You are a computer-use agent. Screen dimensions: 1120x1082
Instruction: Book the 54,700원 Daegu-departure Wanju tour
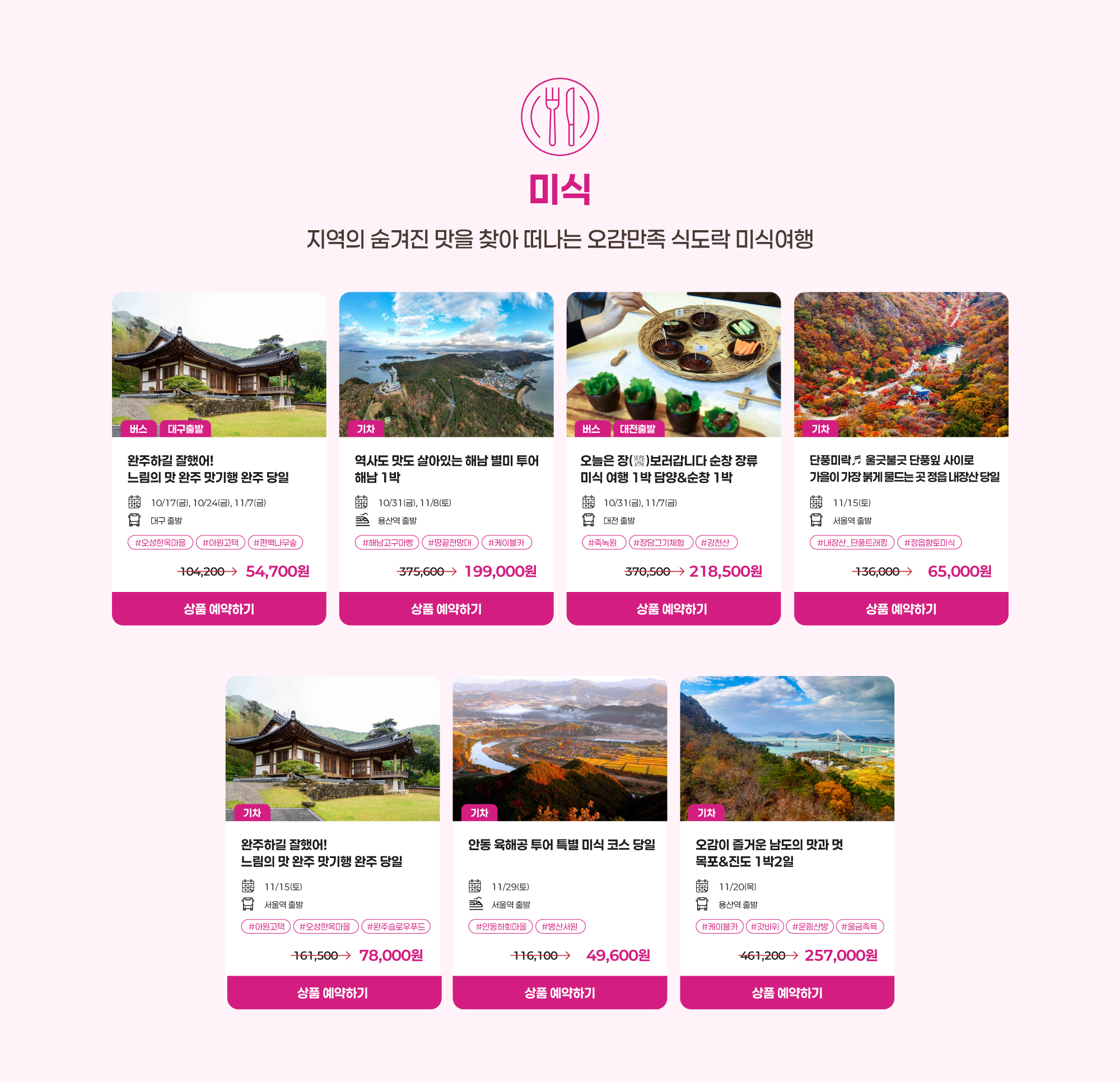coord(219,609)
